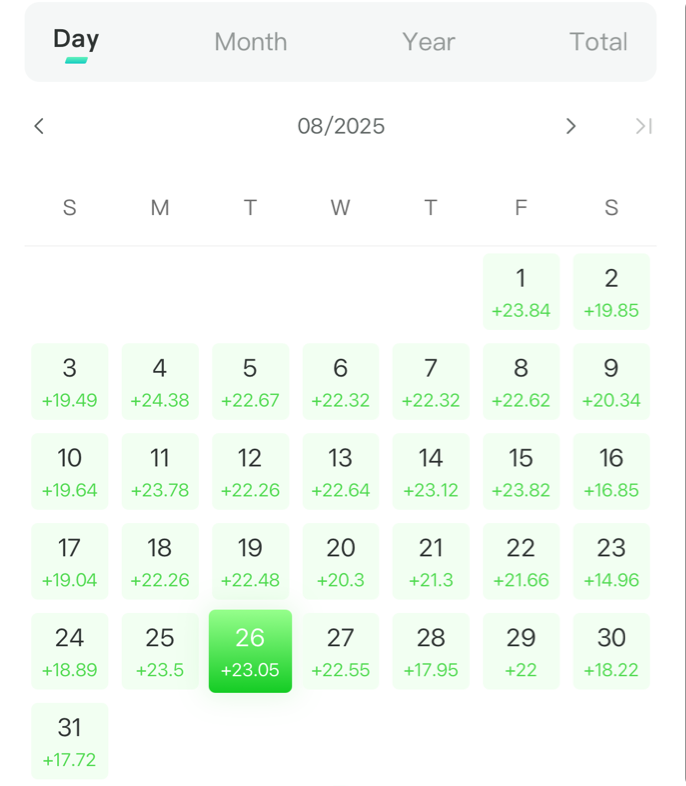The image size is (686, 786).
Task: Select August 1 in the calendar
Action: pyautogui.click(x=521, y=291)
